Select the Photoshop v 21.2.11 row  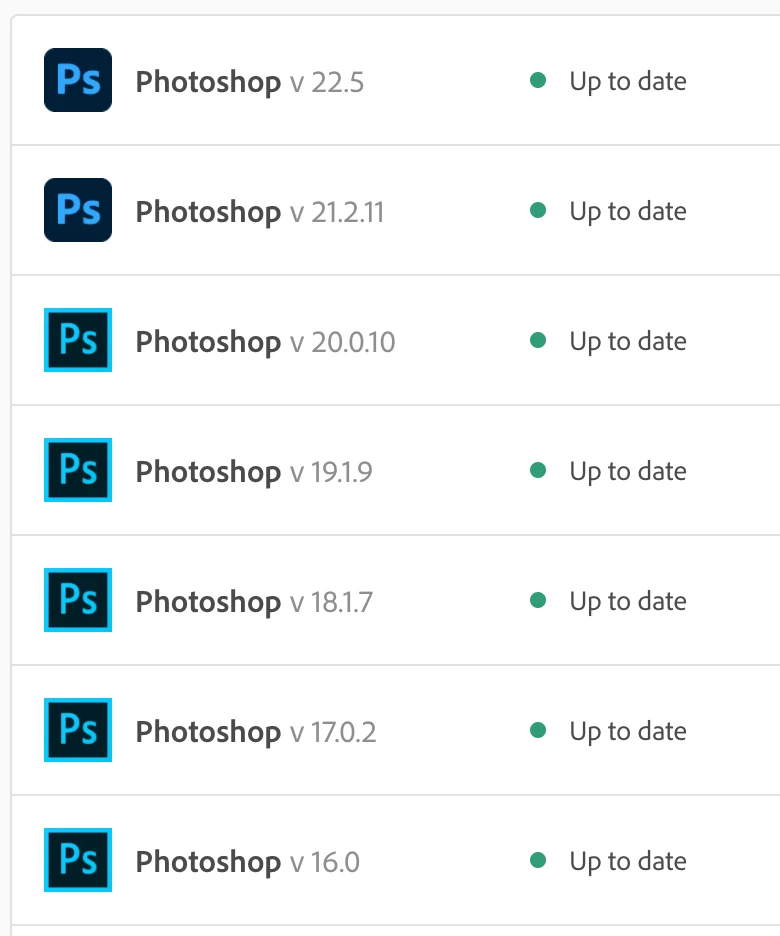pyautogui.click(x=260, y=211)
